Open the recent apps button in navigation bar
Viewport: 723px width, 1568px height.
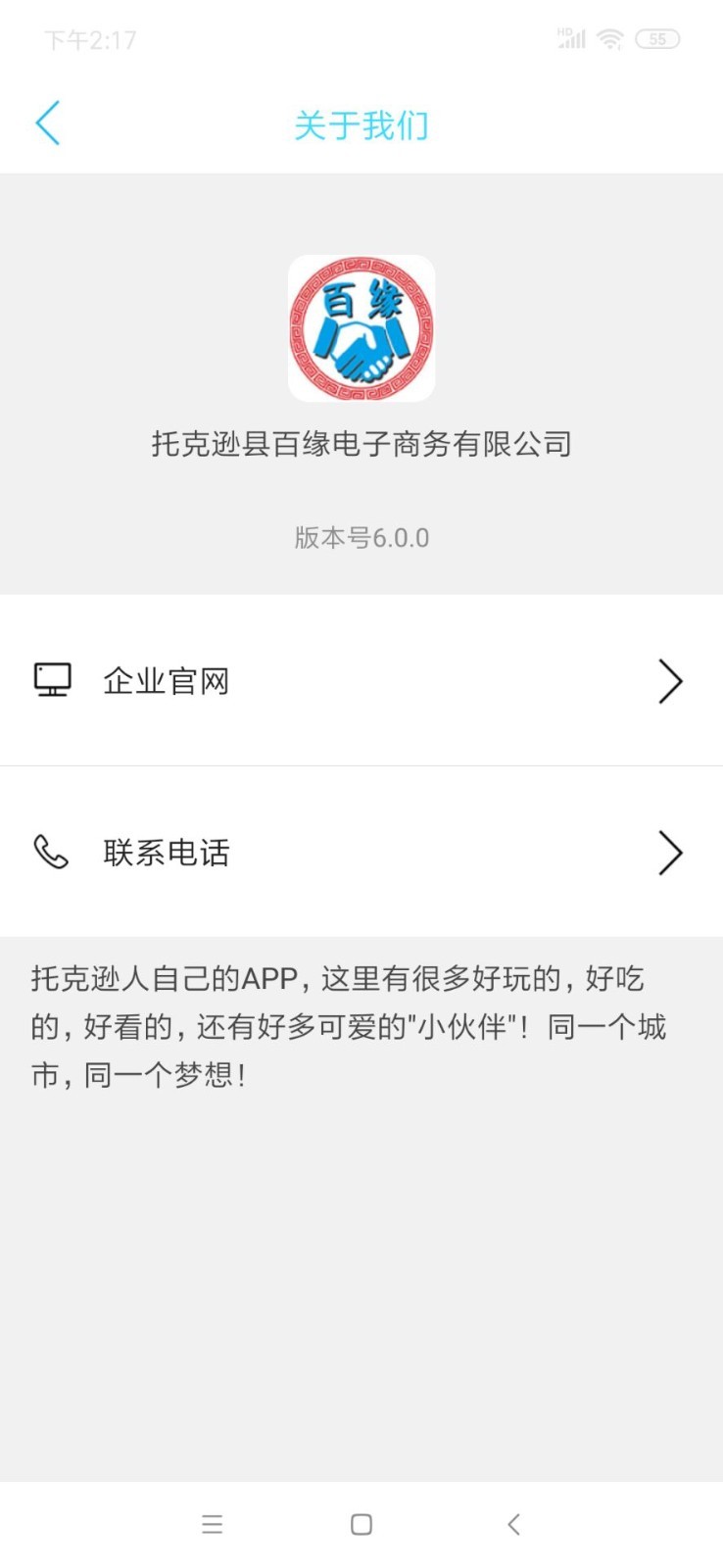pos(212,1524)
